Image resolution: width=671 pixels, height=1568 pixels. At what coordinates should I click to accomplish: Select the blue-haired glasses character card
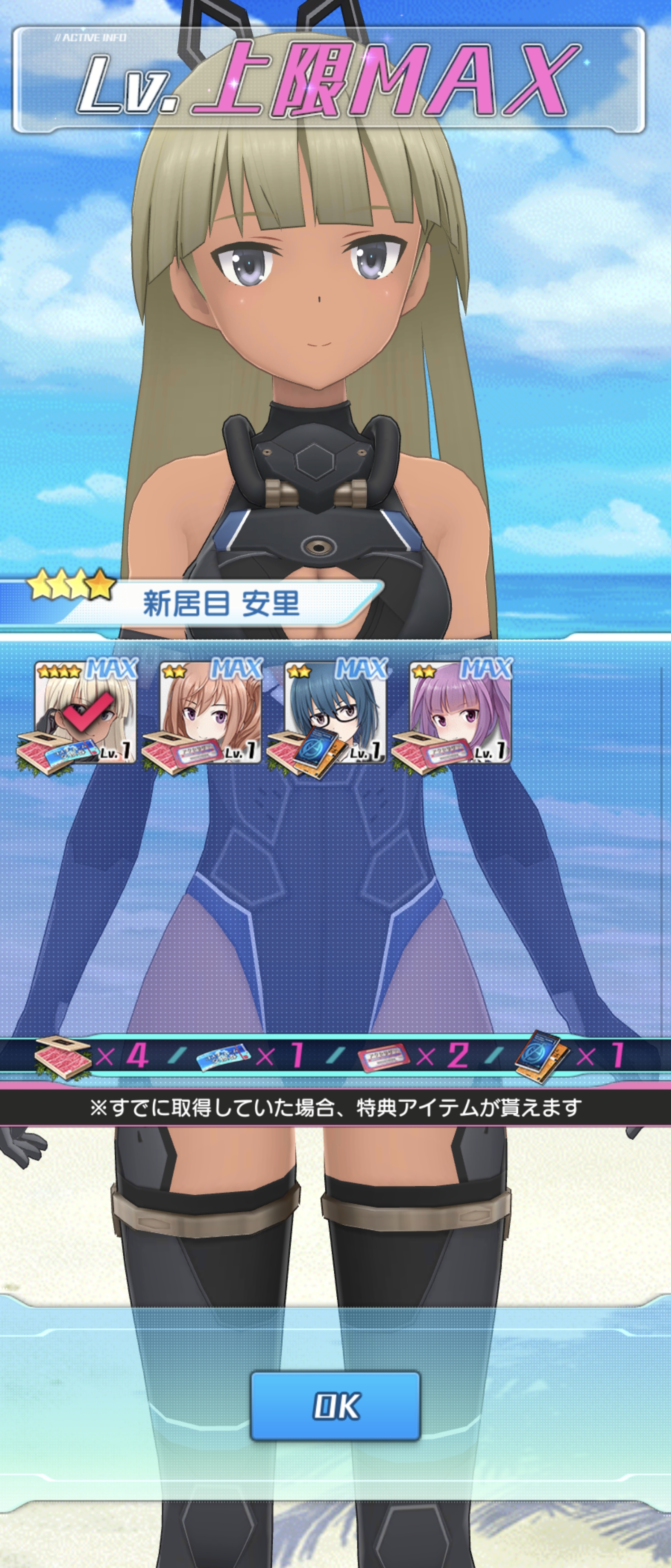click(x=335, y=712)
